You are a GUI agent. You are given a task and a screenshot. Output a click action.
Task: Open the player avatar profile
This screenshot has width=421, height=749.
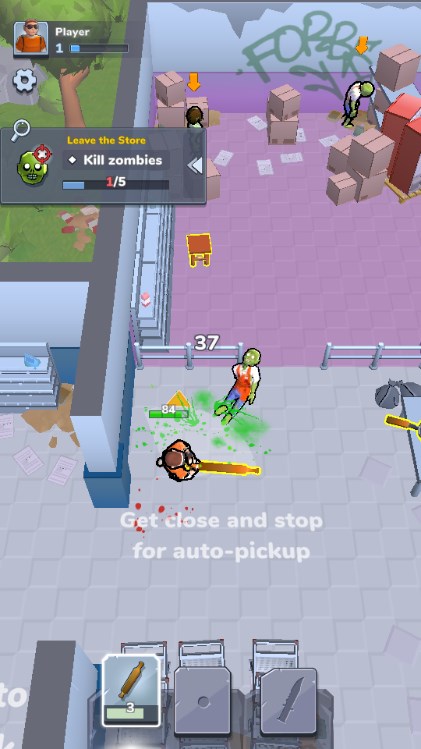point(31,39)
